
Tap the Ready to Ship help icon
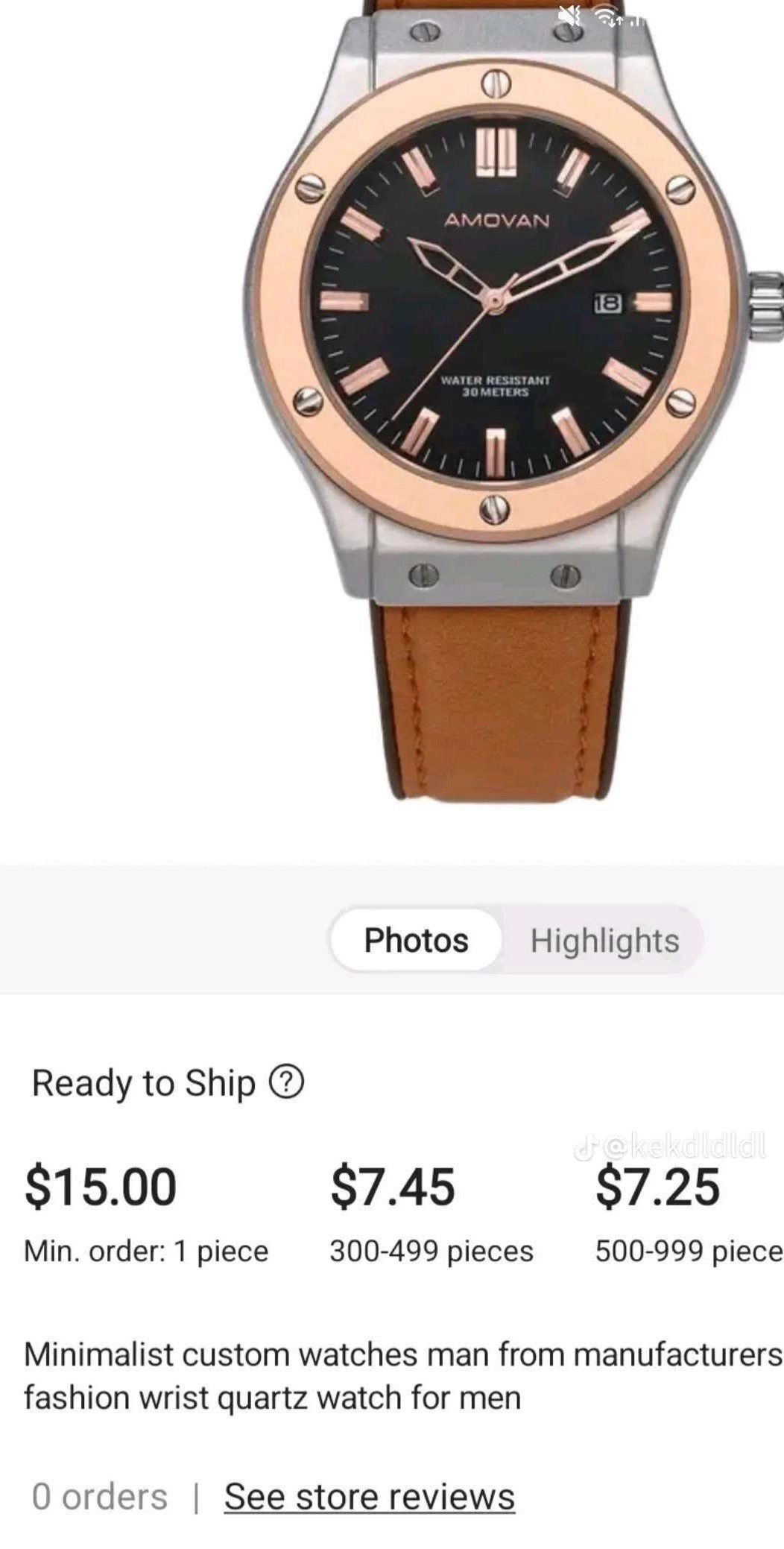pyautogui.click(x=286, y=1082)
